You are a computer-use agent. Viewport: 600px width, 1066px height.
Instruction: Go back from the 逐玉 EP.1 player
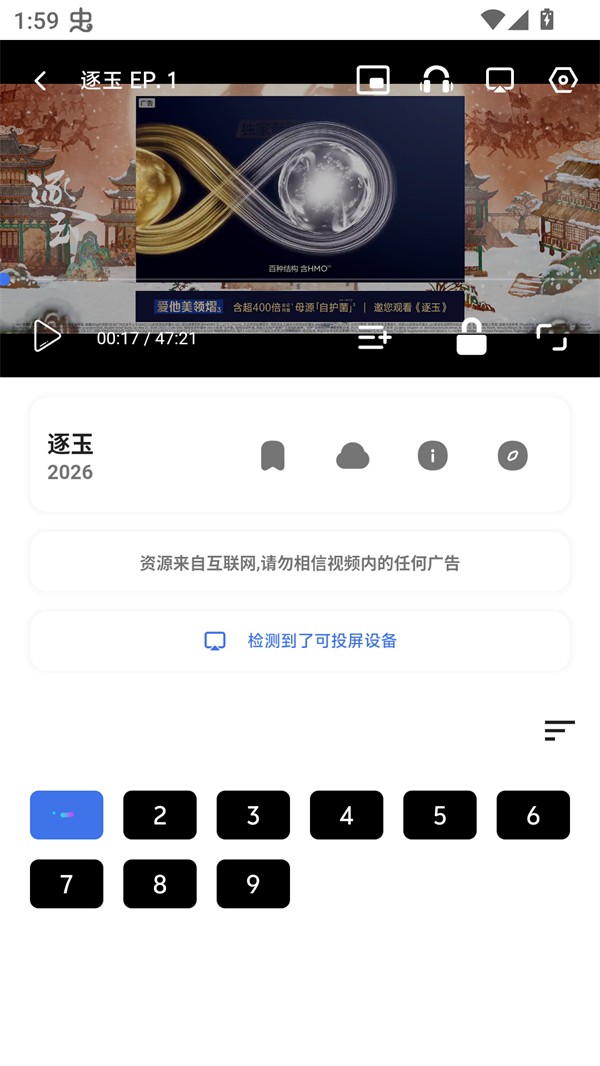(x=40, y=81)
